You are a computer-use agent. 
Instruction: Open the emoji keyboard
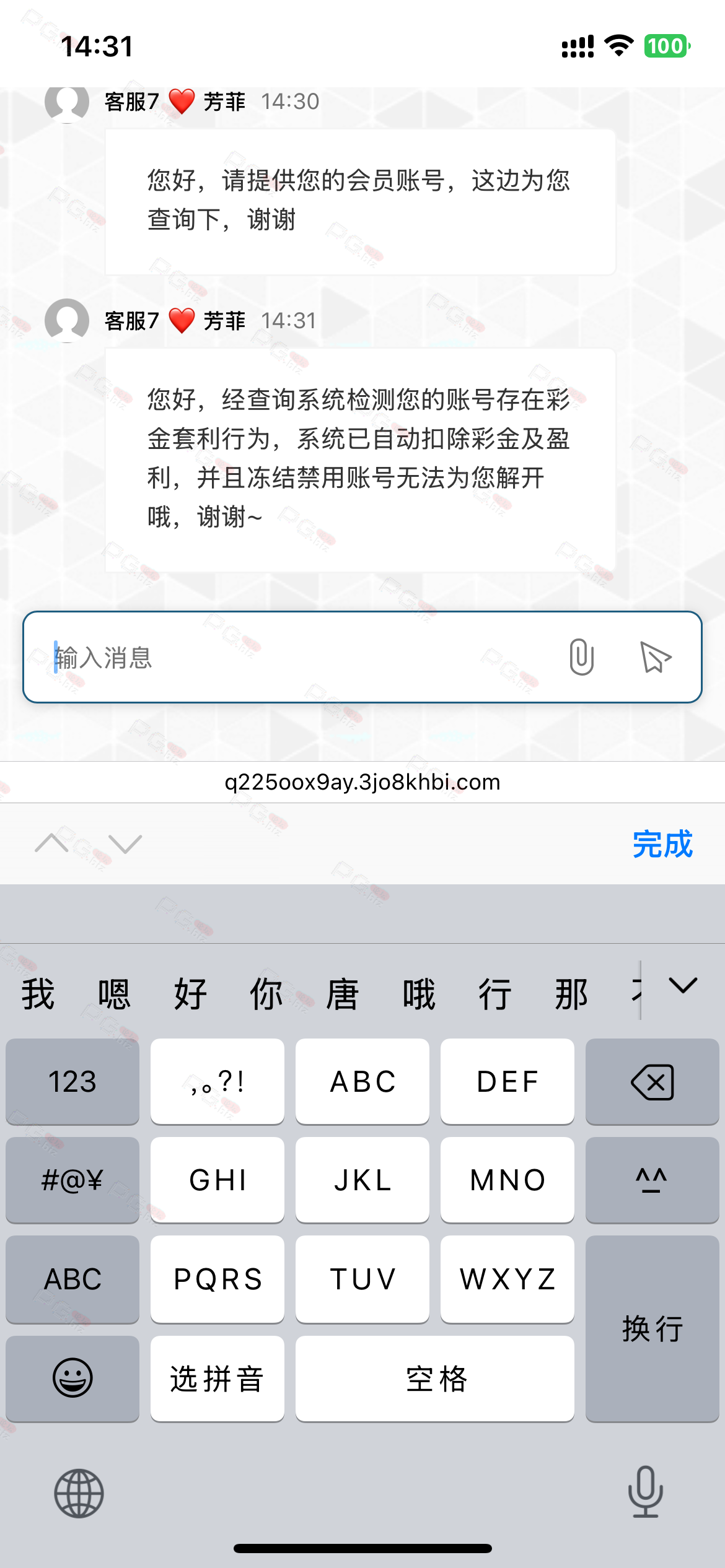pyautogui.click(x=72, y=1379)
